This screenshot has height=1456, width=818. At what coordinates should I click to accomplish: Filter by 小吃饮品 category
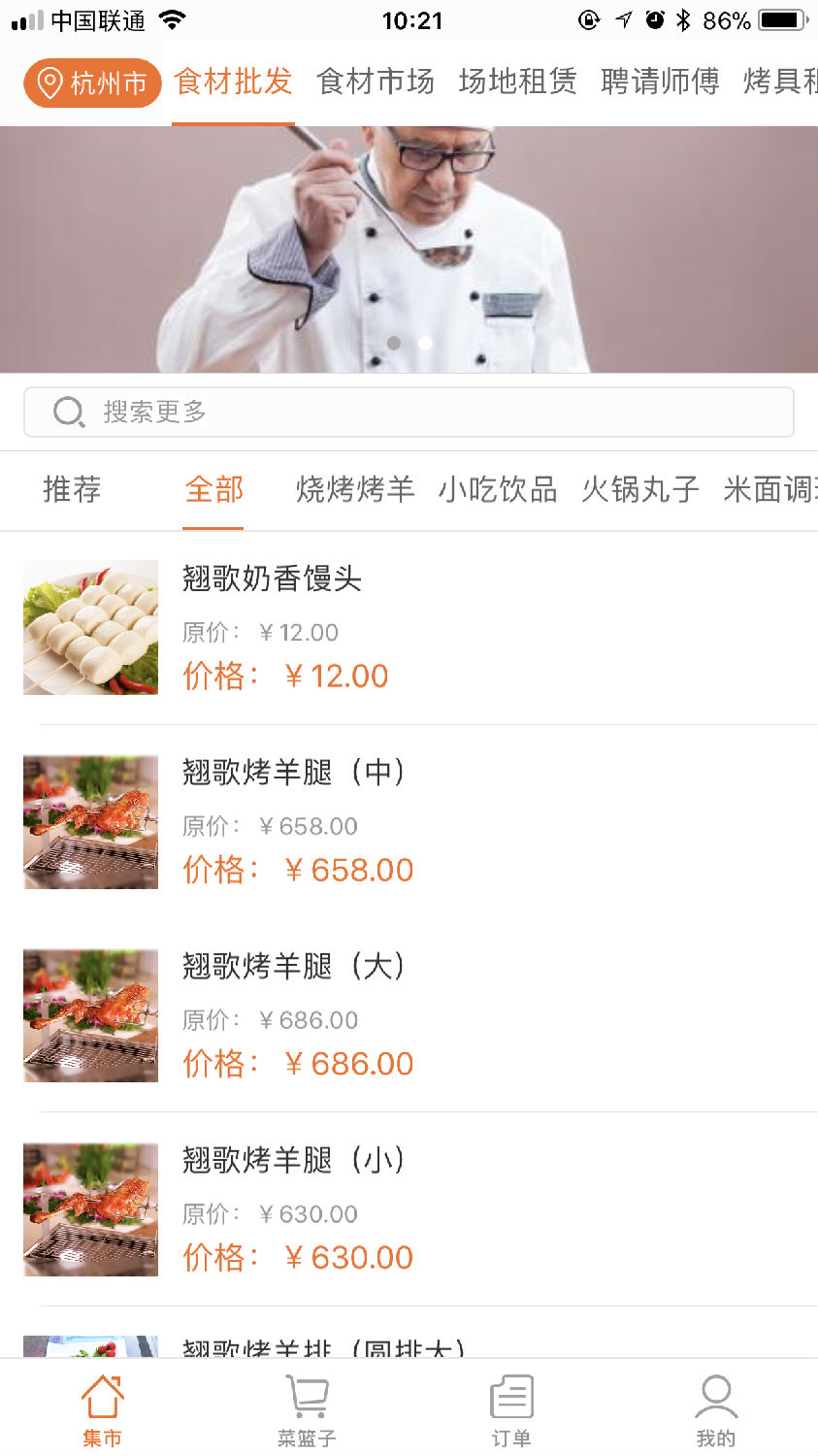click(x=498, y=489)
